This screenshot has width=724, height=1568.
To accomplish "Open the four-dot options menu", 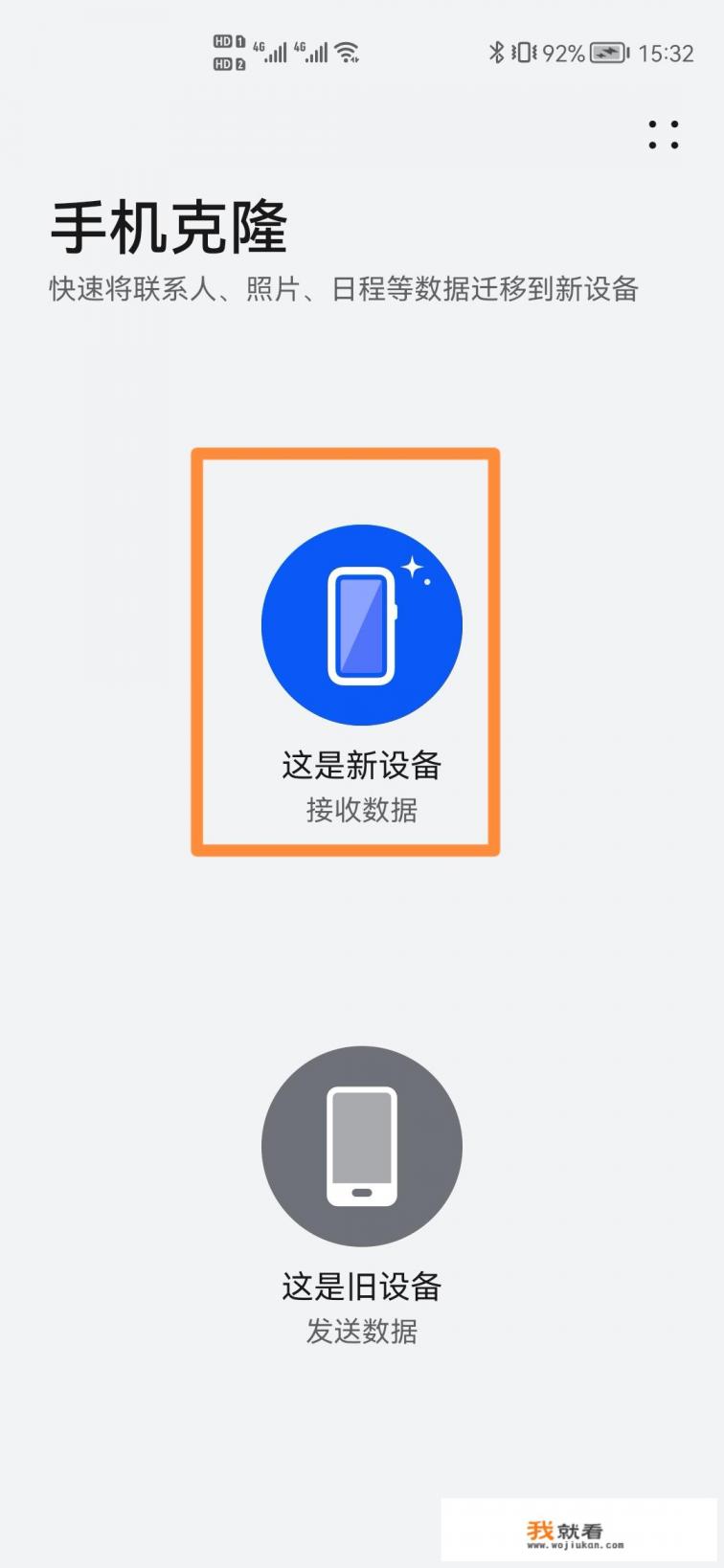I will (662, 135).
